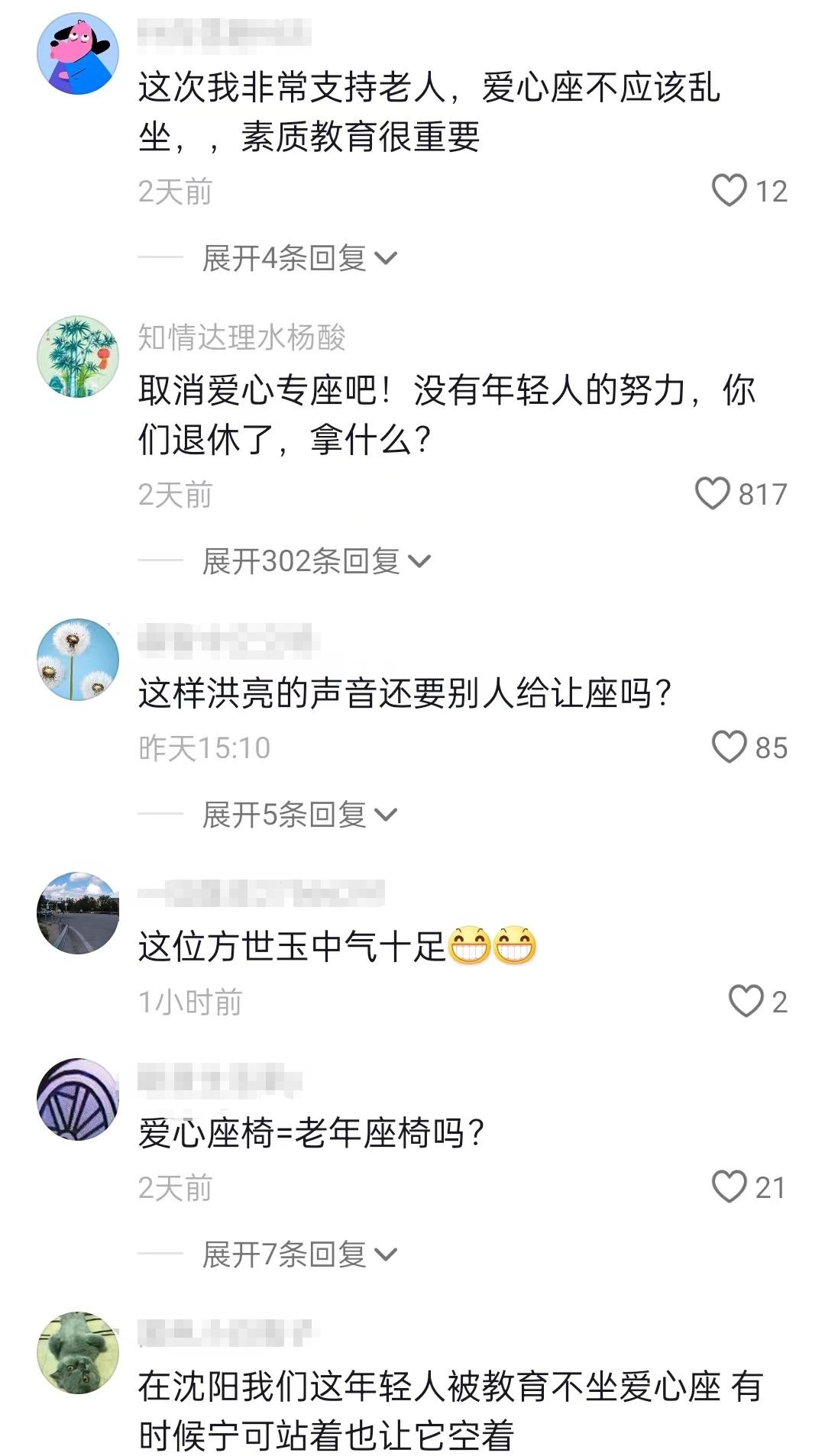Expand 展开5条回复 replies
825x1456 pixels.
(x=299, y=815)
